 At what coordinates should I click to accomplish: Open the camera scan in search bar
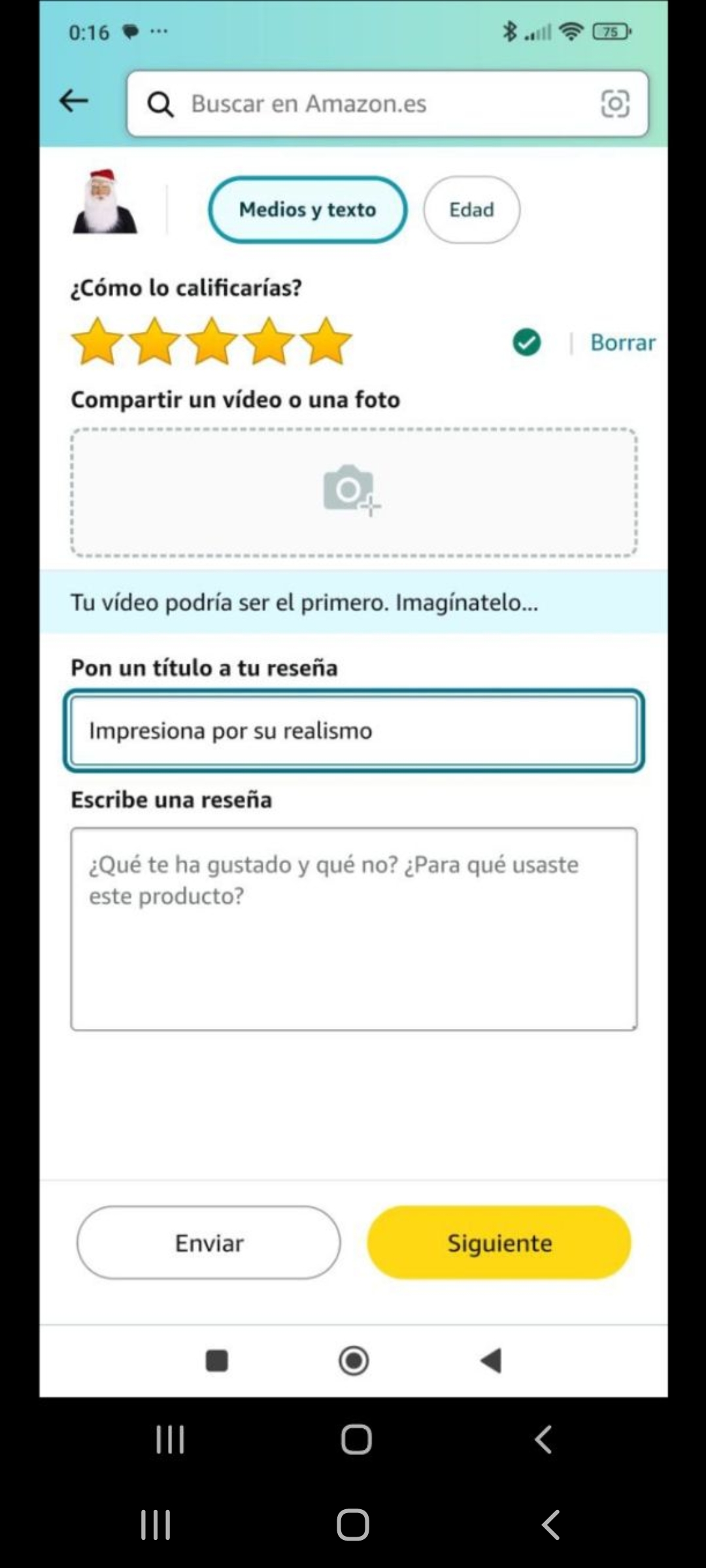coord(614,104)
